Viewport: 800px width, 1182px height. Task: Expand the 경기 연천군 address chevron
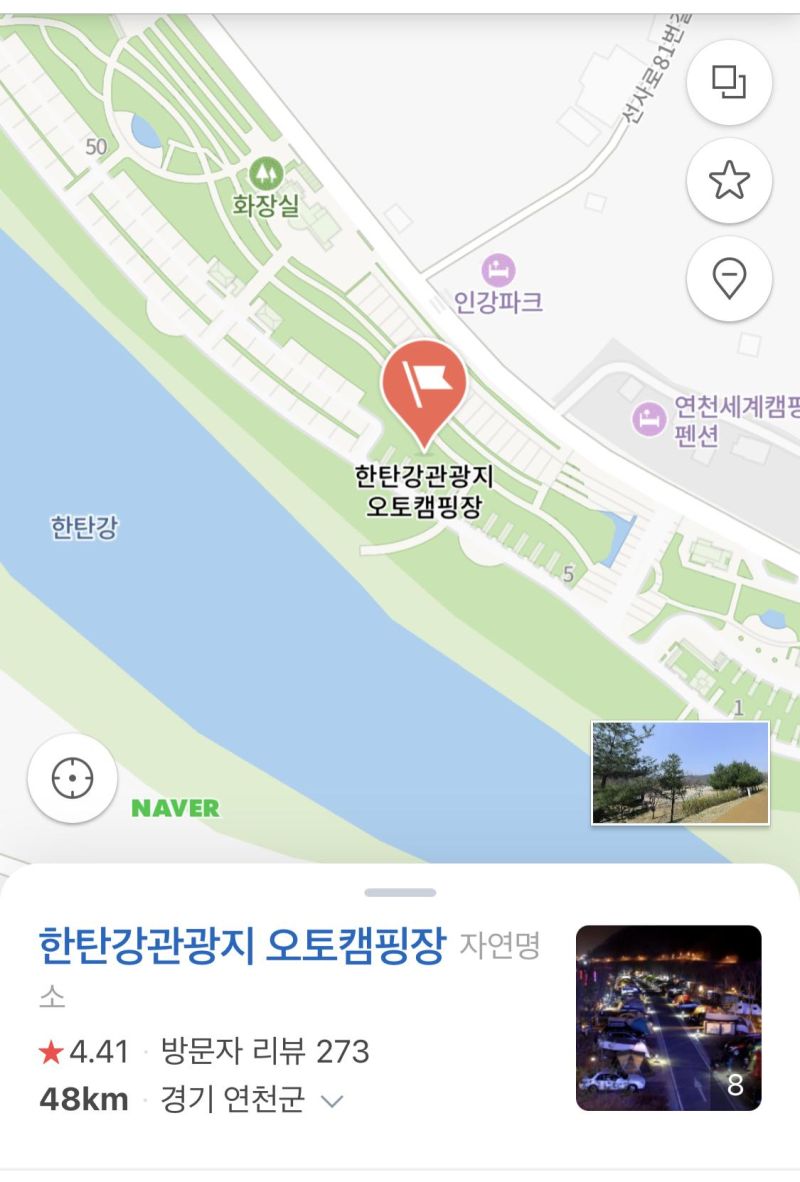click(x=332, y=1101)
